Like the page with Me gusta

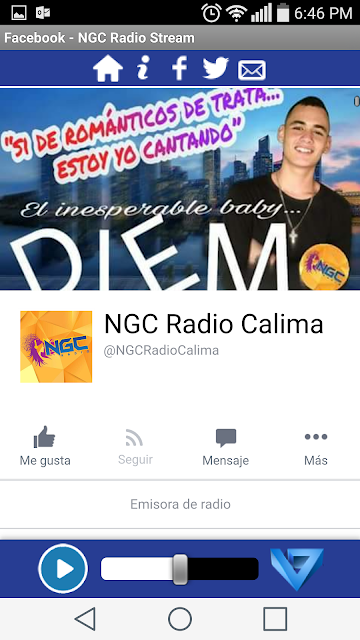(45, 446)
